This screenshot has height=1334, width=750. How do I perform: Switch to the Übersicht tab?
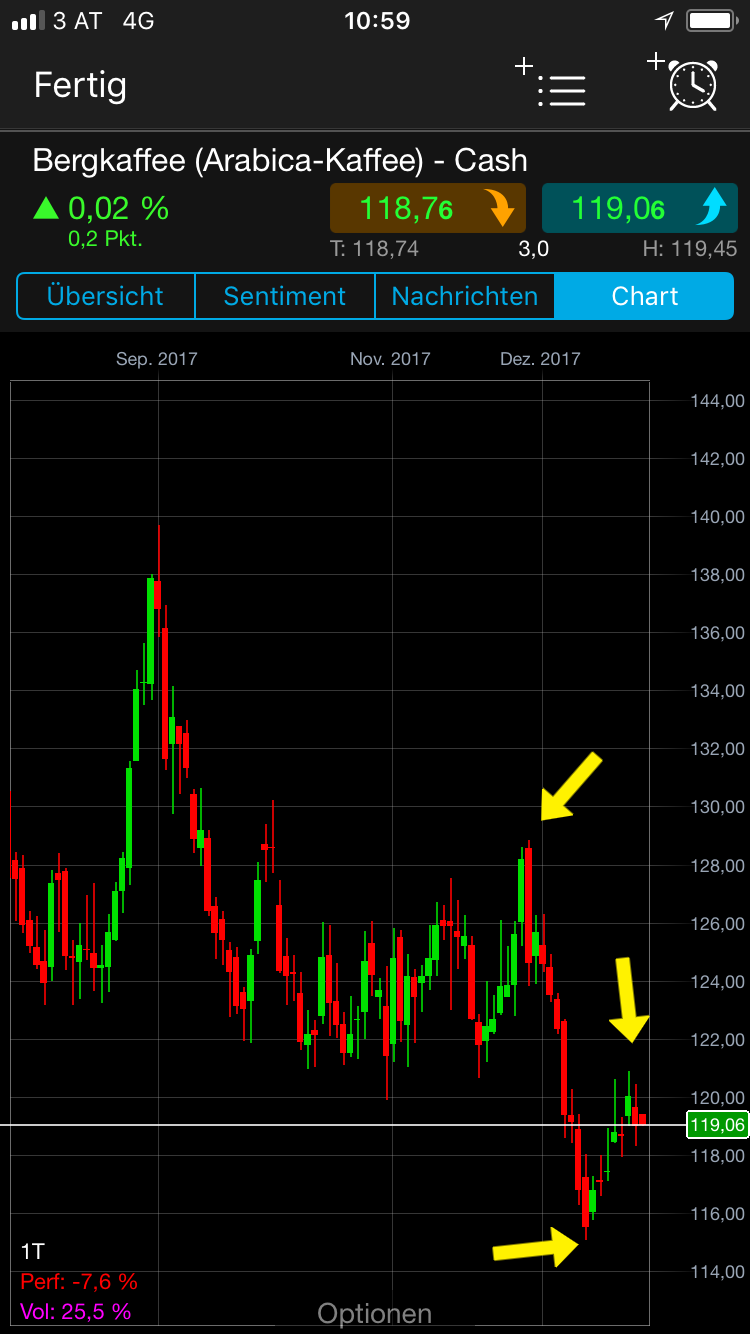click(x=105, y=296)
